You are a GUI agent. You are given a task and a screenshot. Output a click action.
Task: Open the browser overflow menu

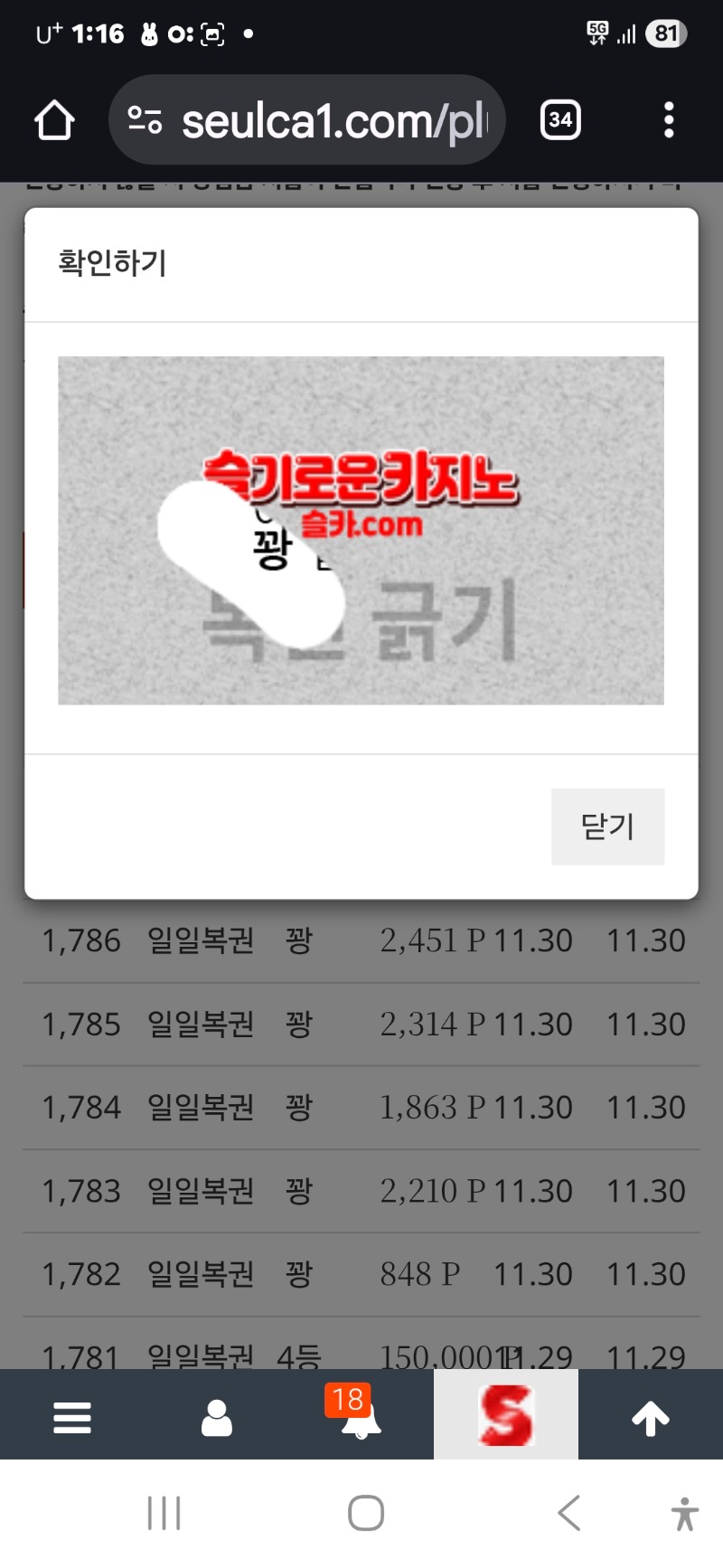(669, 119)
